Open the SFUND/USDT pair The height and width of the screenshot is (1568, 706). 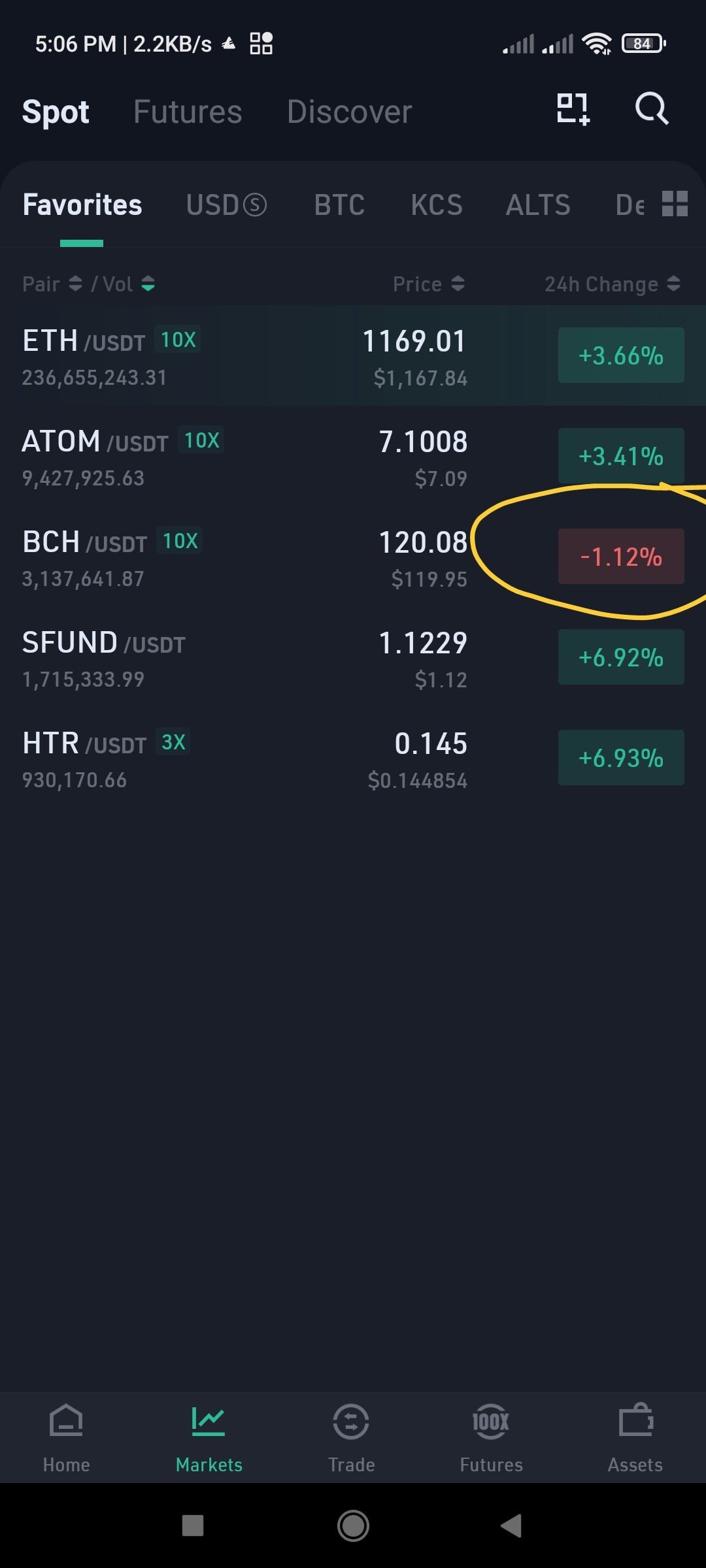(x=353, y=658)
